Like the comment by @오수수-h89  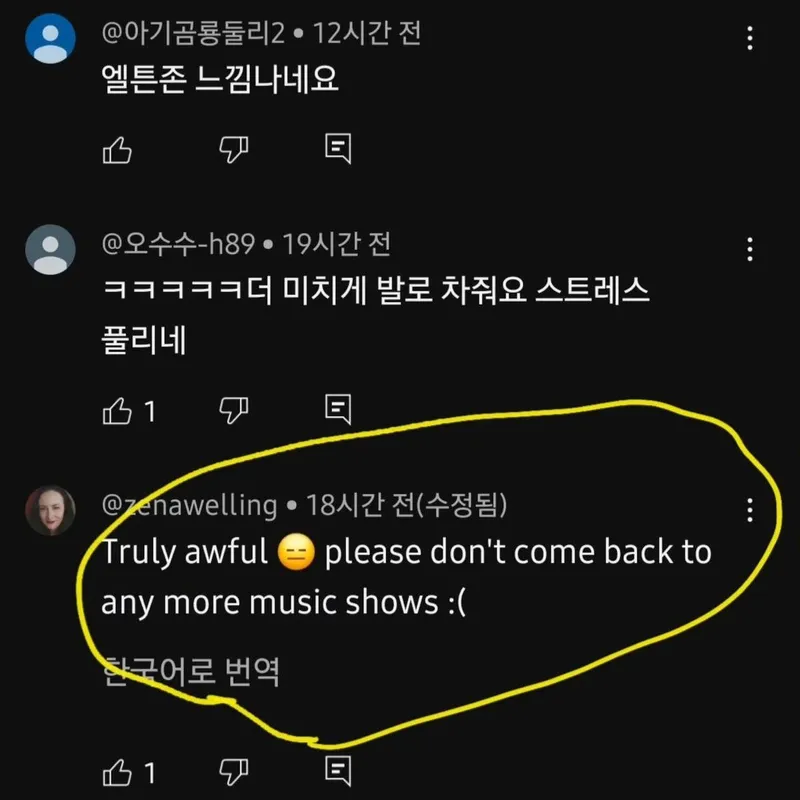pyautogui.click(x=118, y=410)
